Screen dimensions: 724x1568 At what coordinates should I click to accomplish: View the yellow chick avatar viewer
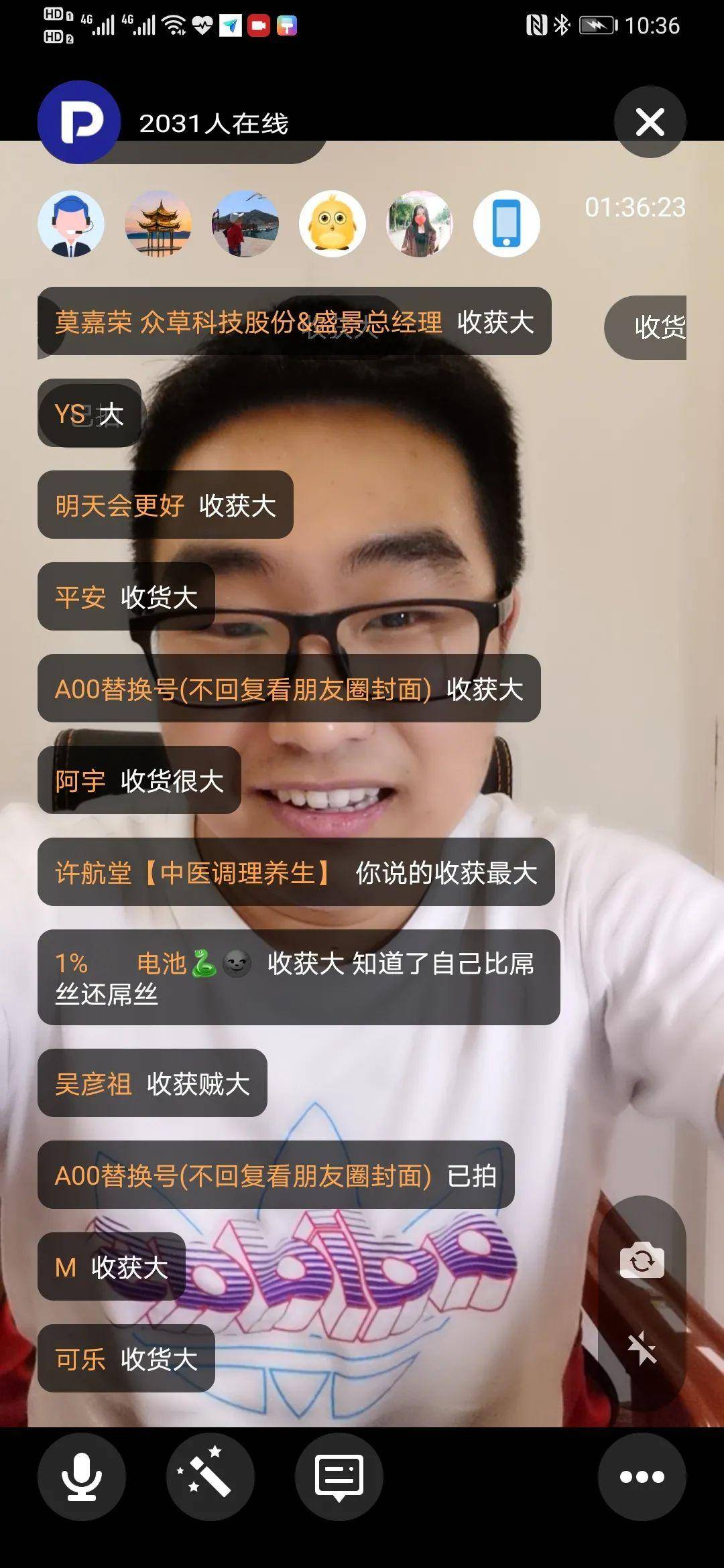click(333, 224)
